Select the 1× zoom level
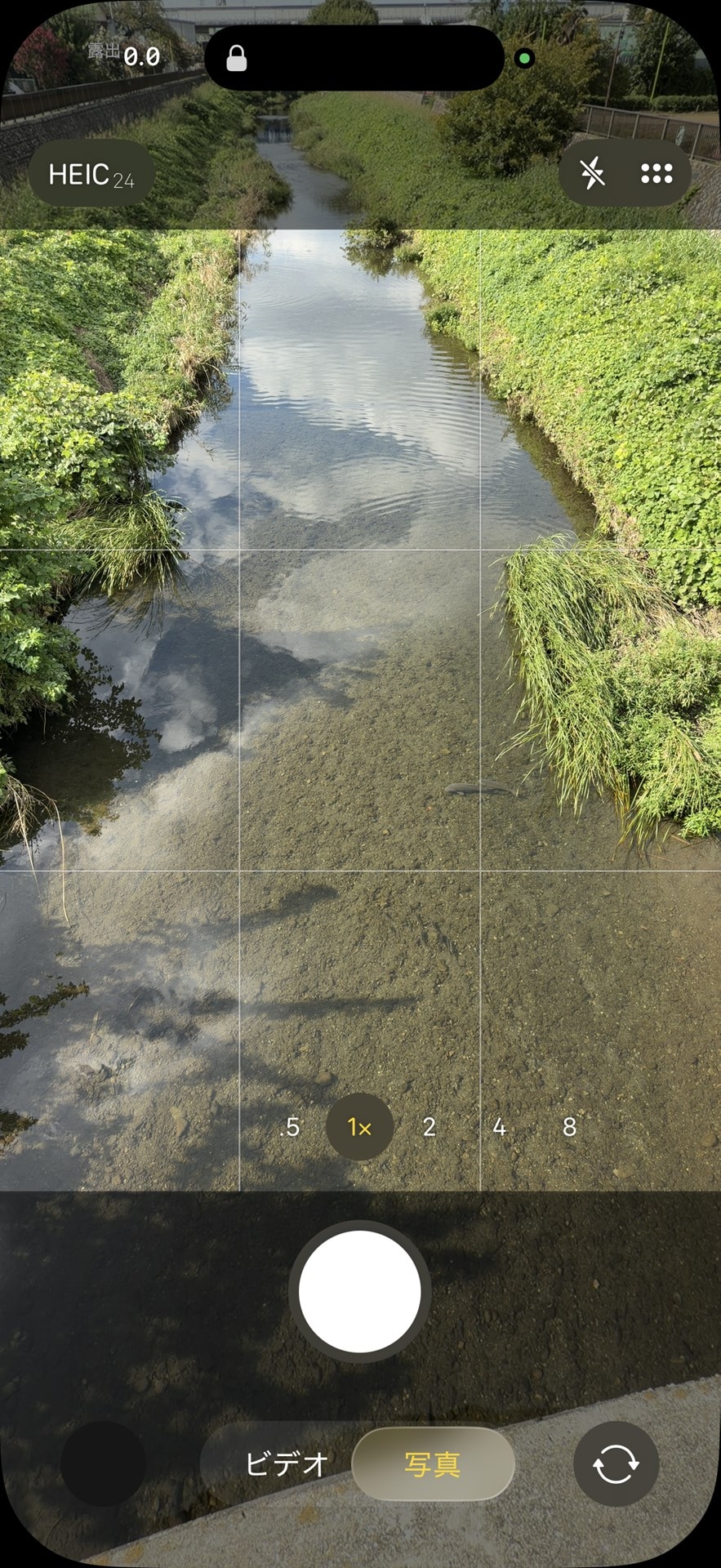This screenshot has width=721, height=1568. [x=360, y=1127]
